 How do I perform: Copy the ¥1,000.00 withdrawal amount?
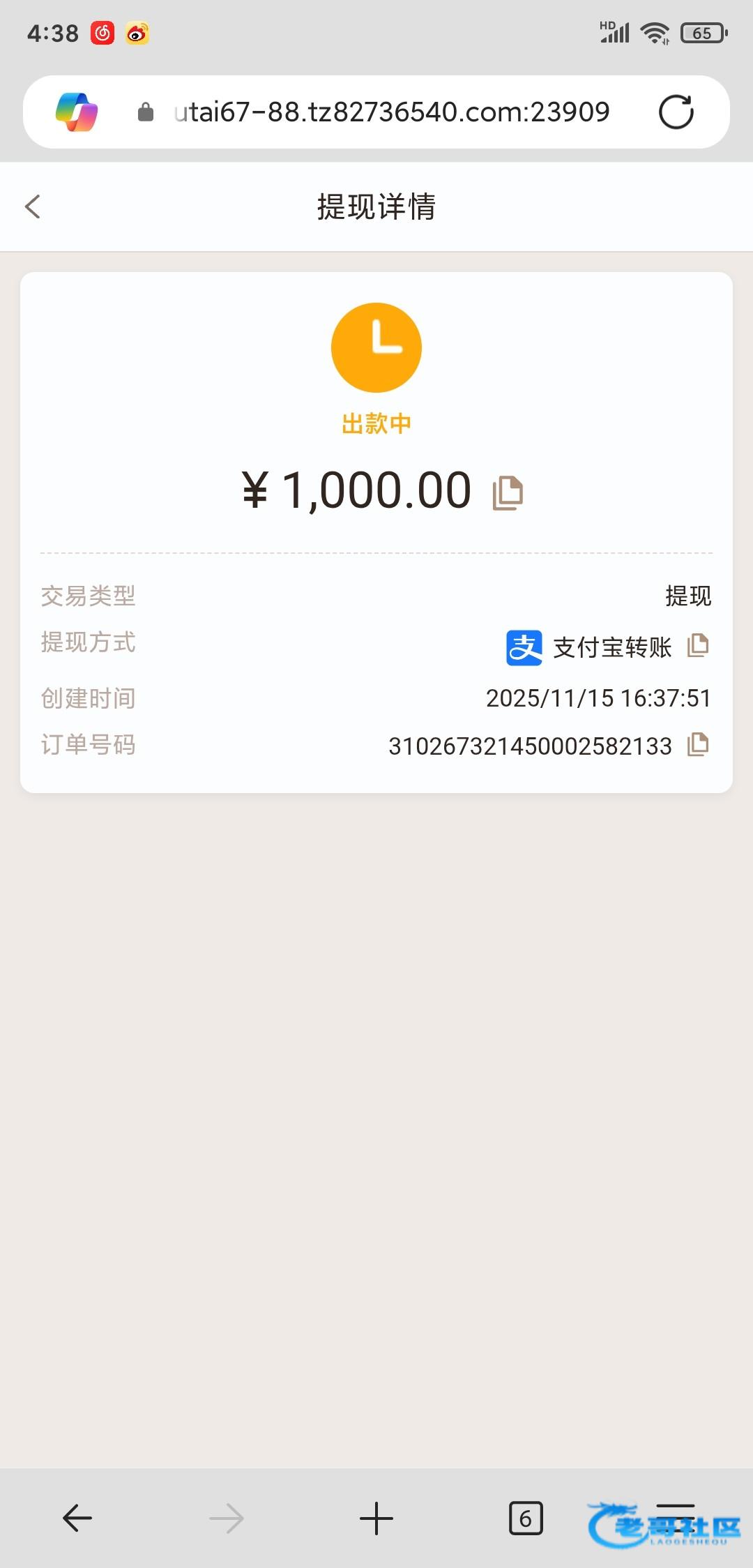pyautogui.click(x=508, y=492)
